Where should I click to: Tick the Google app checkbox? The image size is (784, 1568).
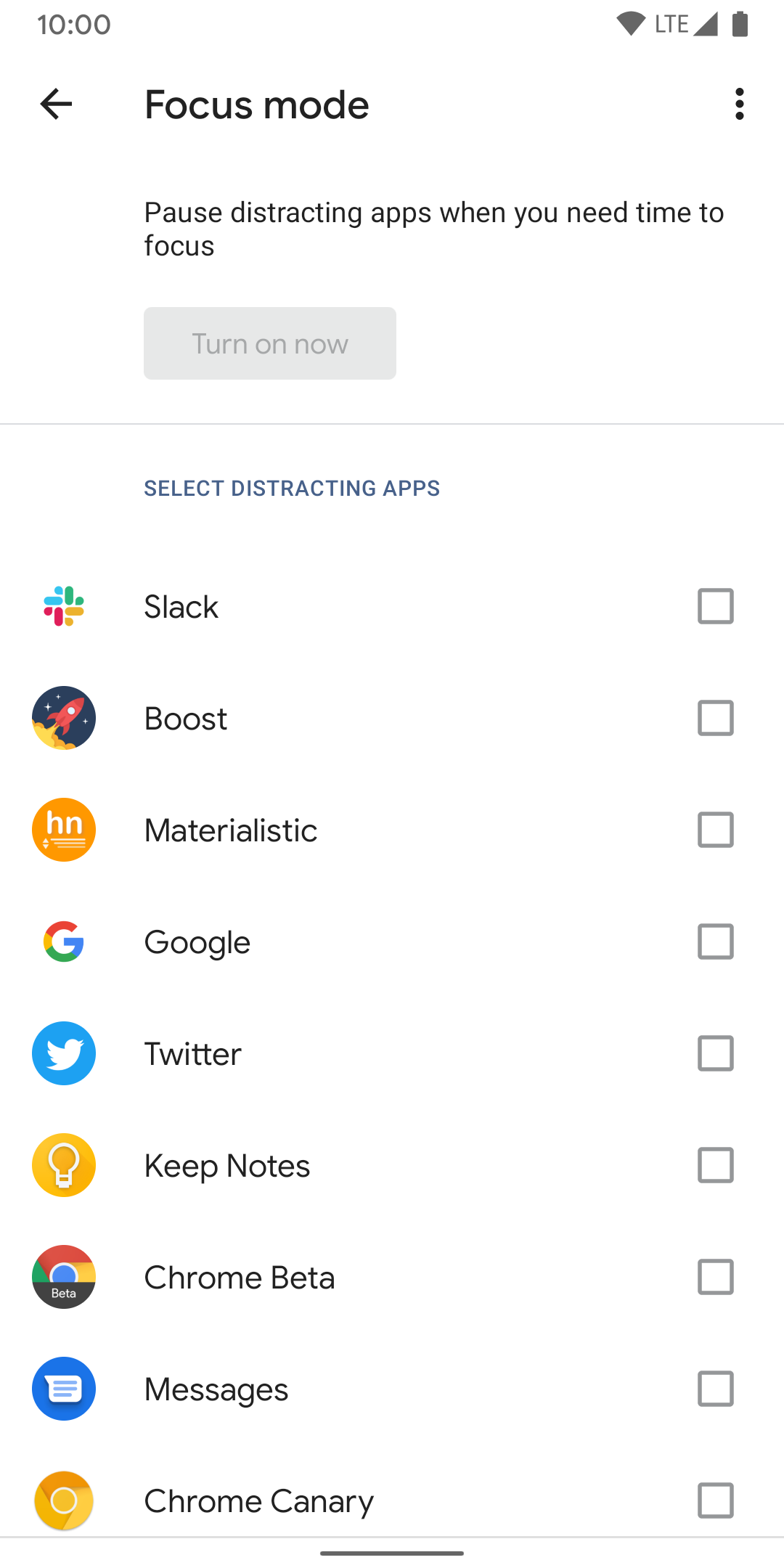(x=716, y=942)
